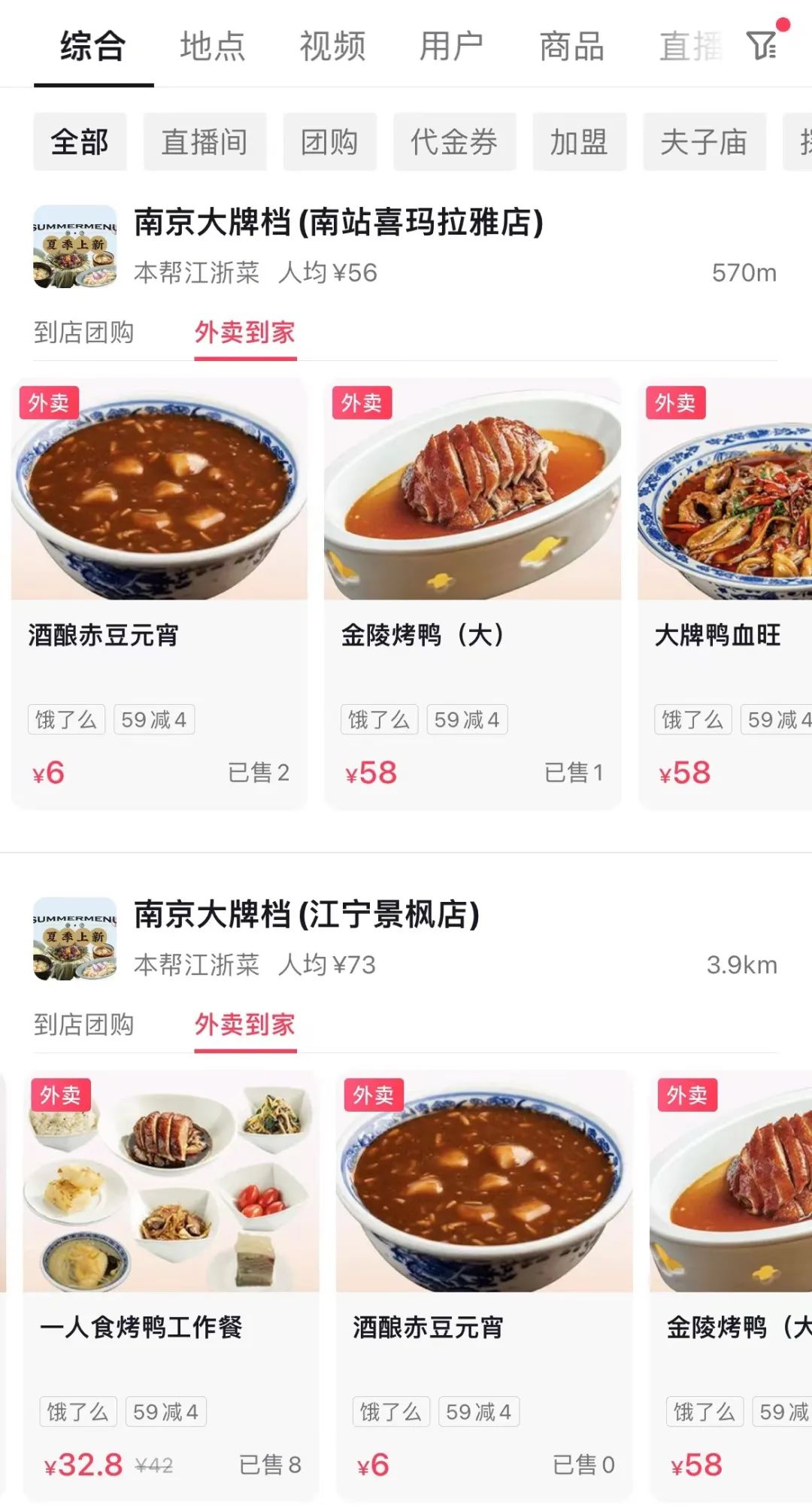Viewport: 812px width, 1506px height.
Task: Open the filter icon in the top bar
Action: click(x=762, y=45)
